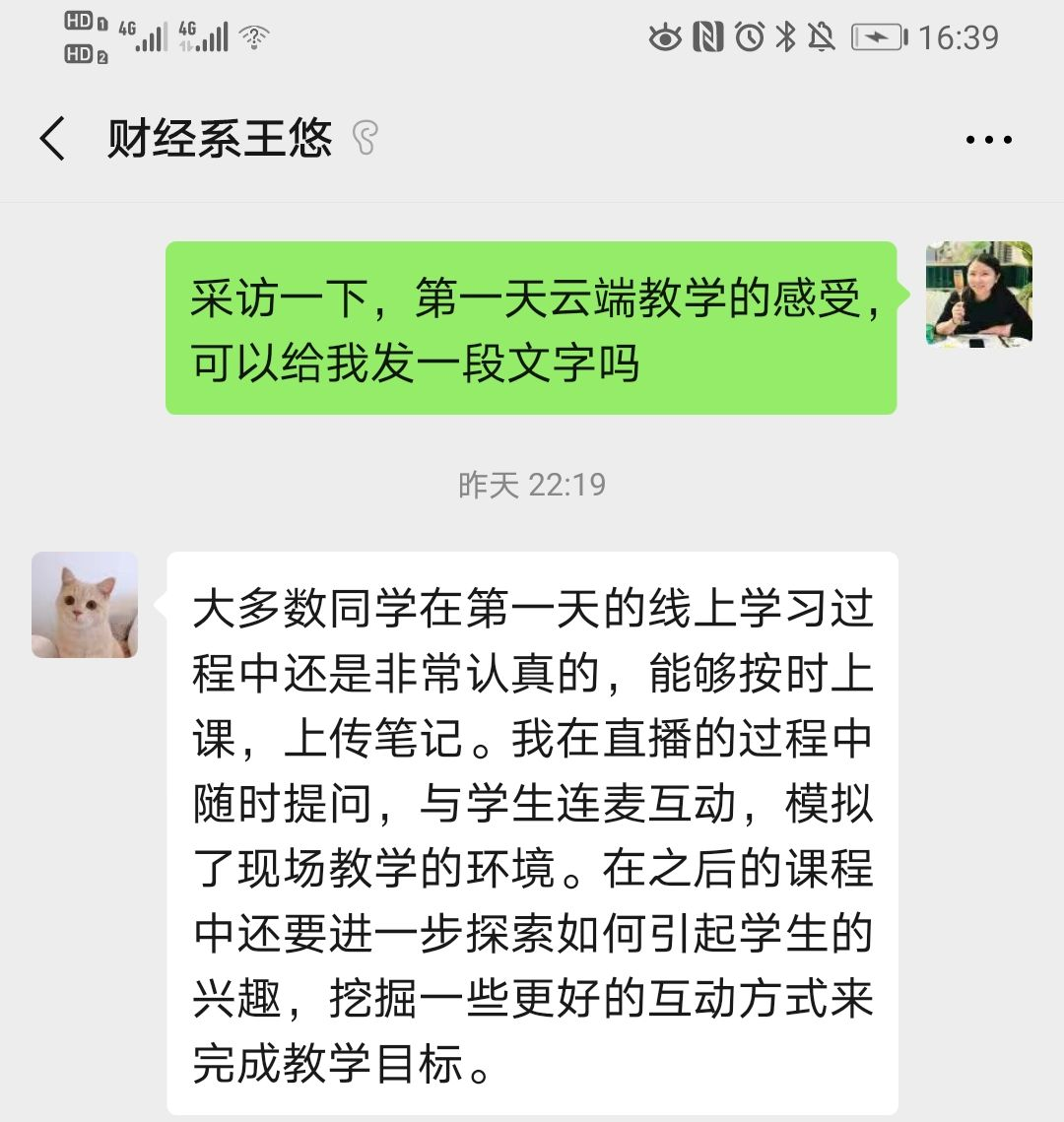
Task: Open the three-dot chat info menu
Action: [988, 140]
